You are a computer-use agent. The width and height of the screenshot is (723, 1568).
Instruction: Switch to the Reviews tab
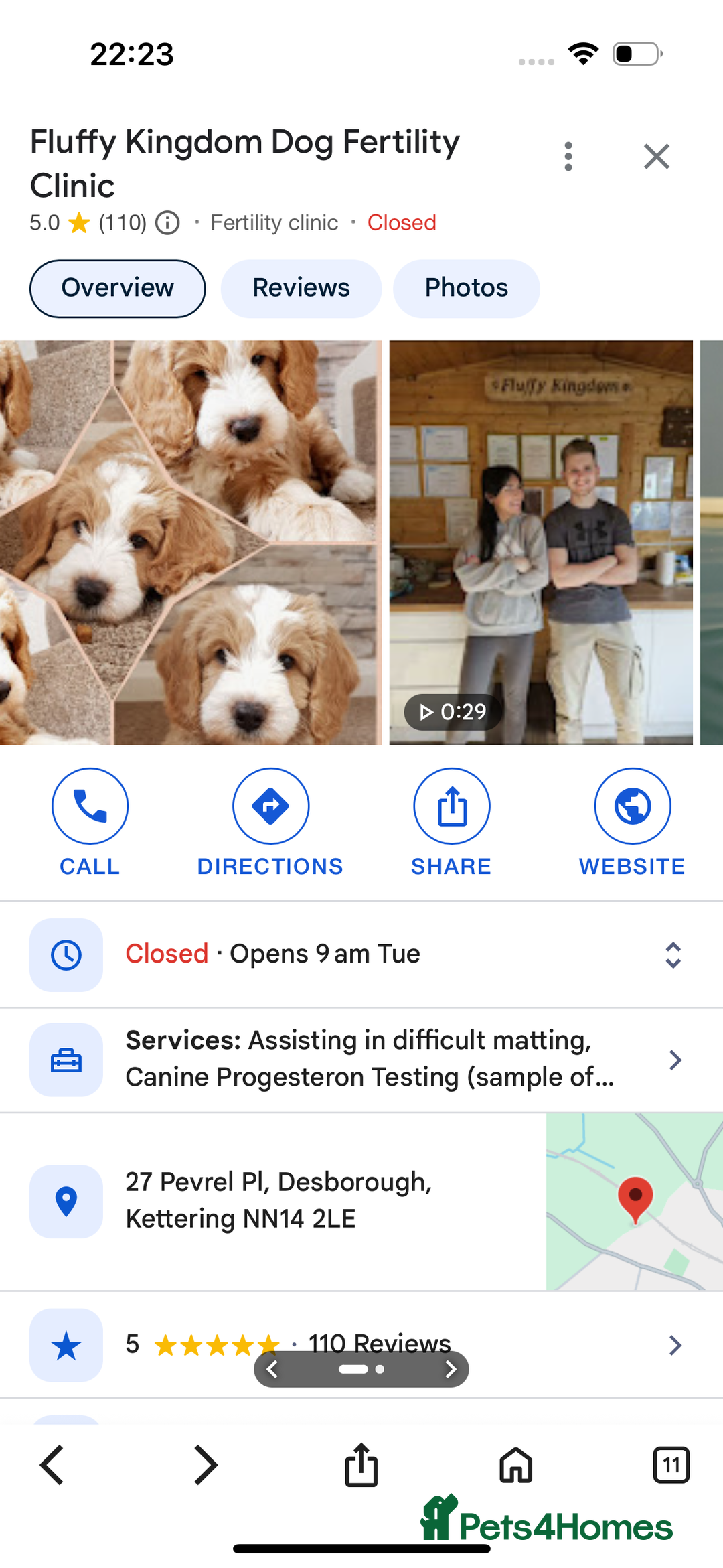(301, 289)
